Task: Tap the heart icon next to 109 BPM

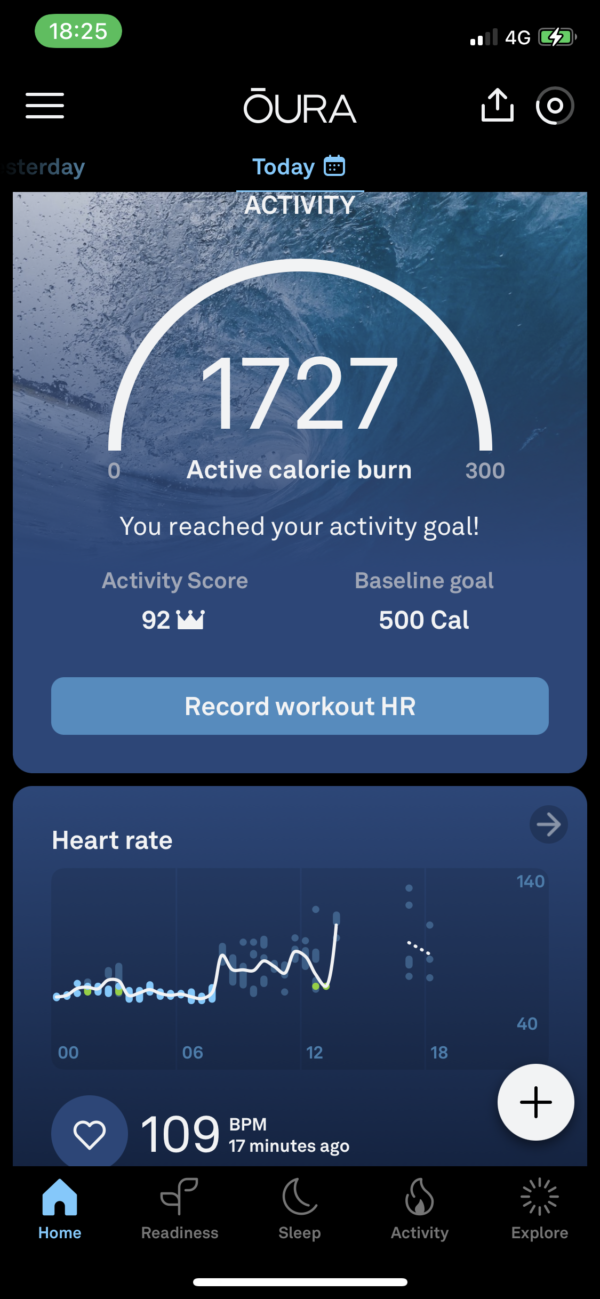Action: tap(90, 1134)
